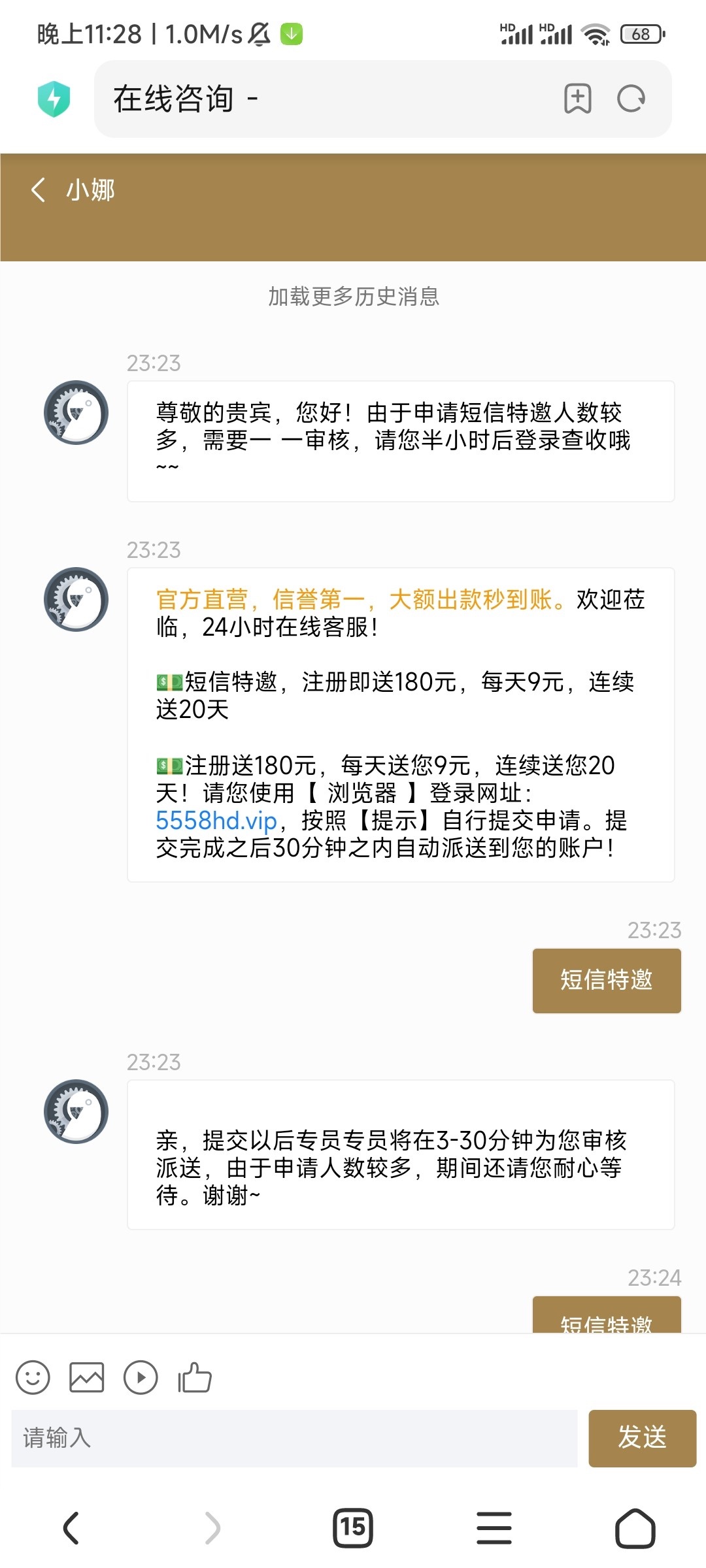
Task: Tap the security shield icon
Action: tap(54, 99)
